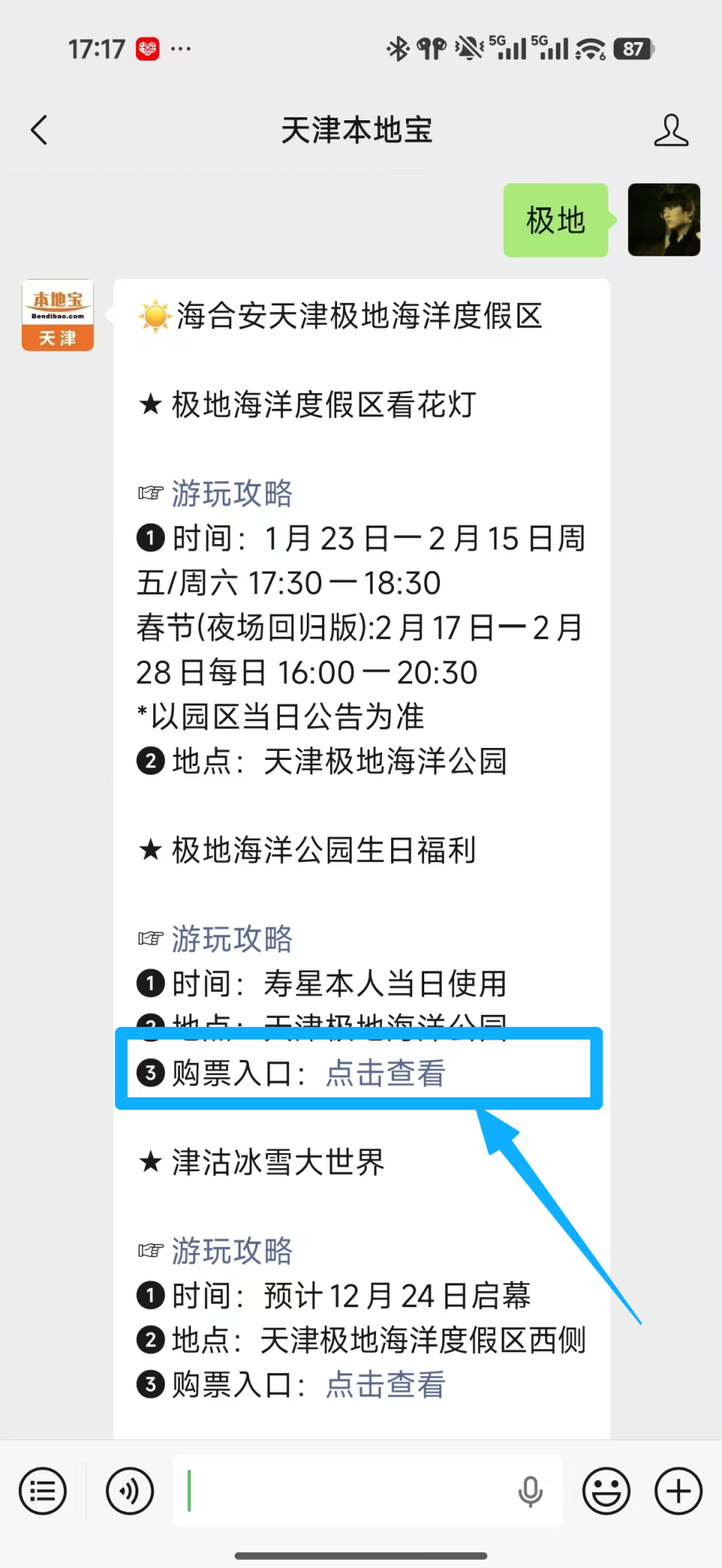
Task: Tap the back arrow to leave the chat
Action: [39, 129]
